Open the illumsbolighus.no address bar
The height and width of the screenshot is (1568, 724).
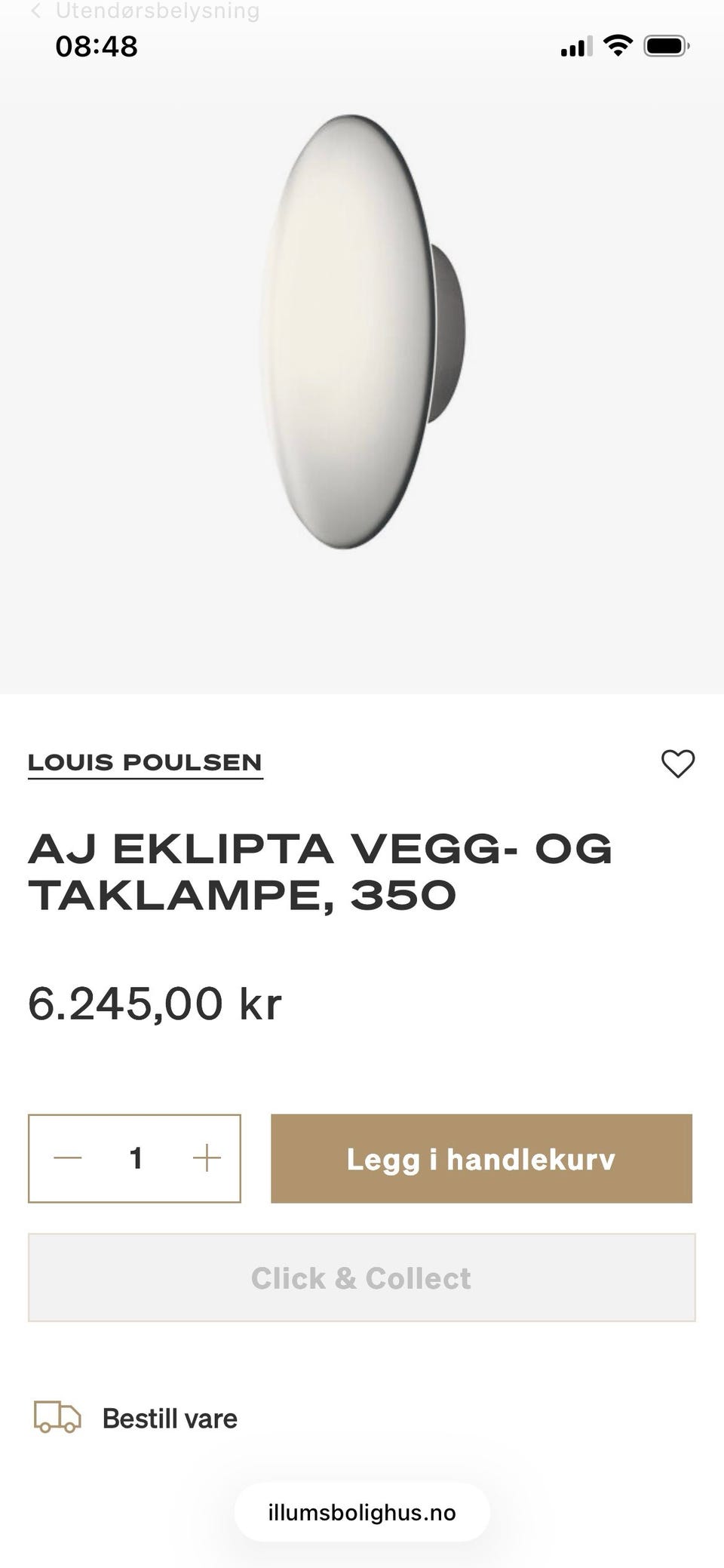(x=361, y=1512)
